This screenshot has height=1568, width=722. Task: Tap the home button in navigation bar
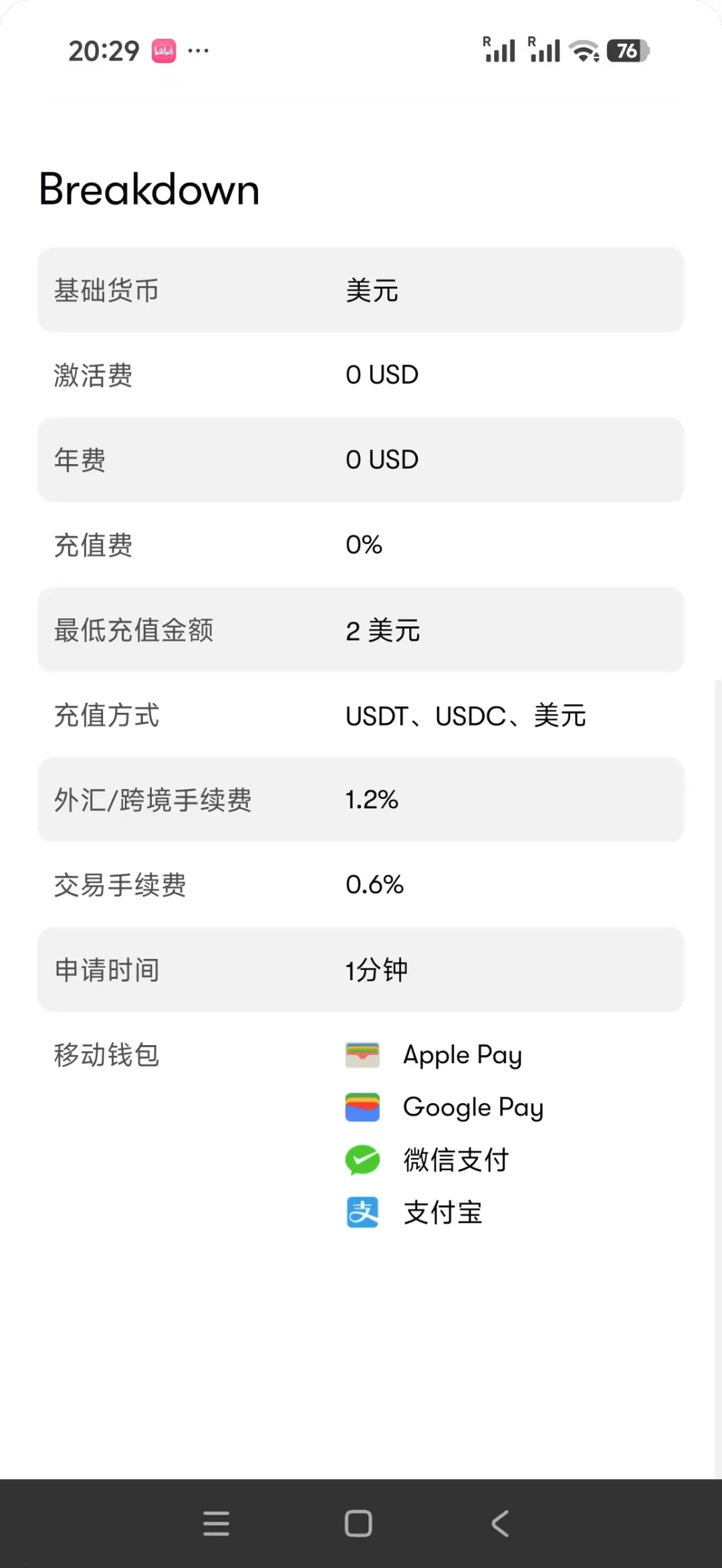point(358,1524)
